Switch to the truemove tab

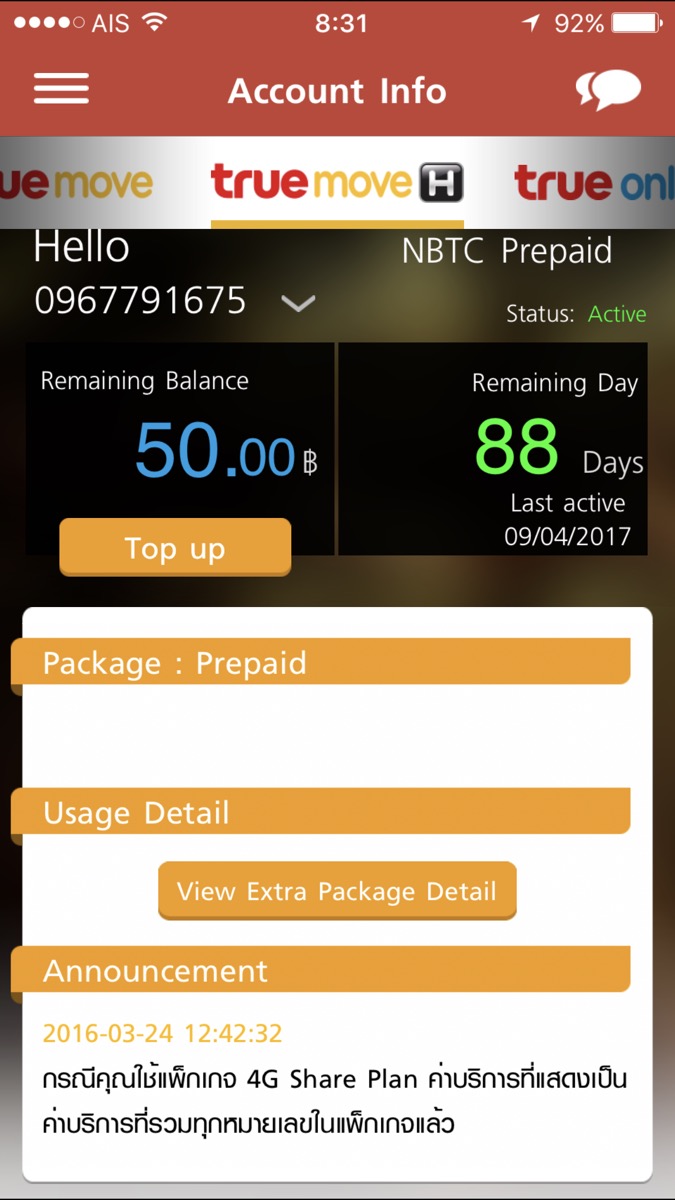pos(77,183)
